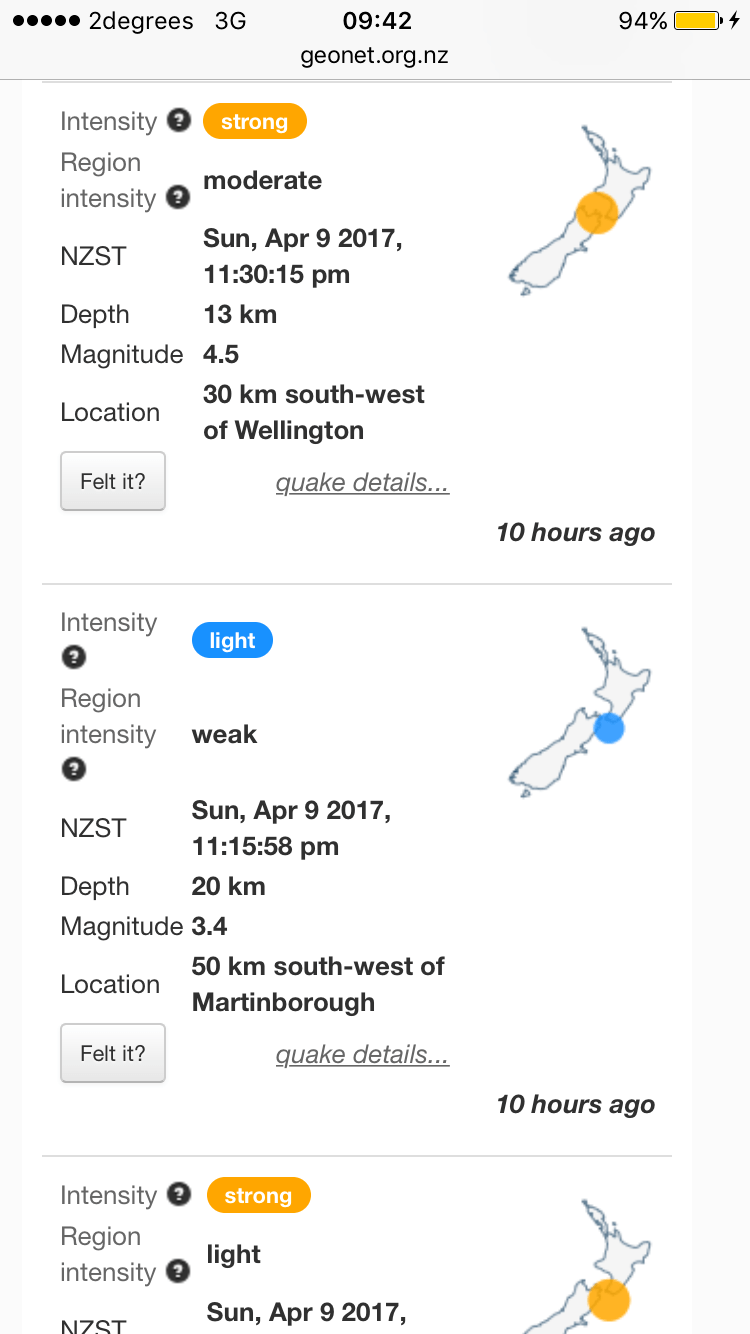View quake details for the Martinborough earthquake

click(x=362, y=1055)
